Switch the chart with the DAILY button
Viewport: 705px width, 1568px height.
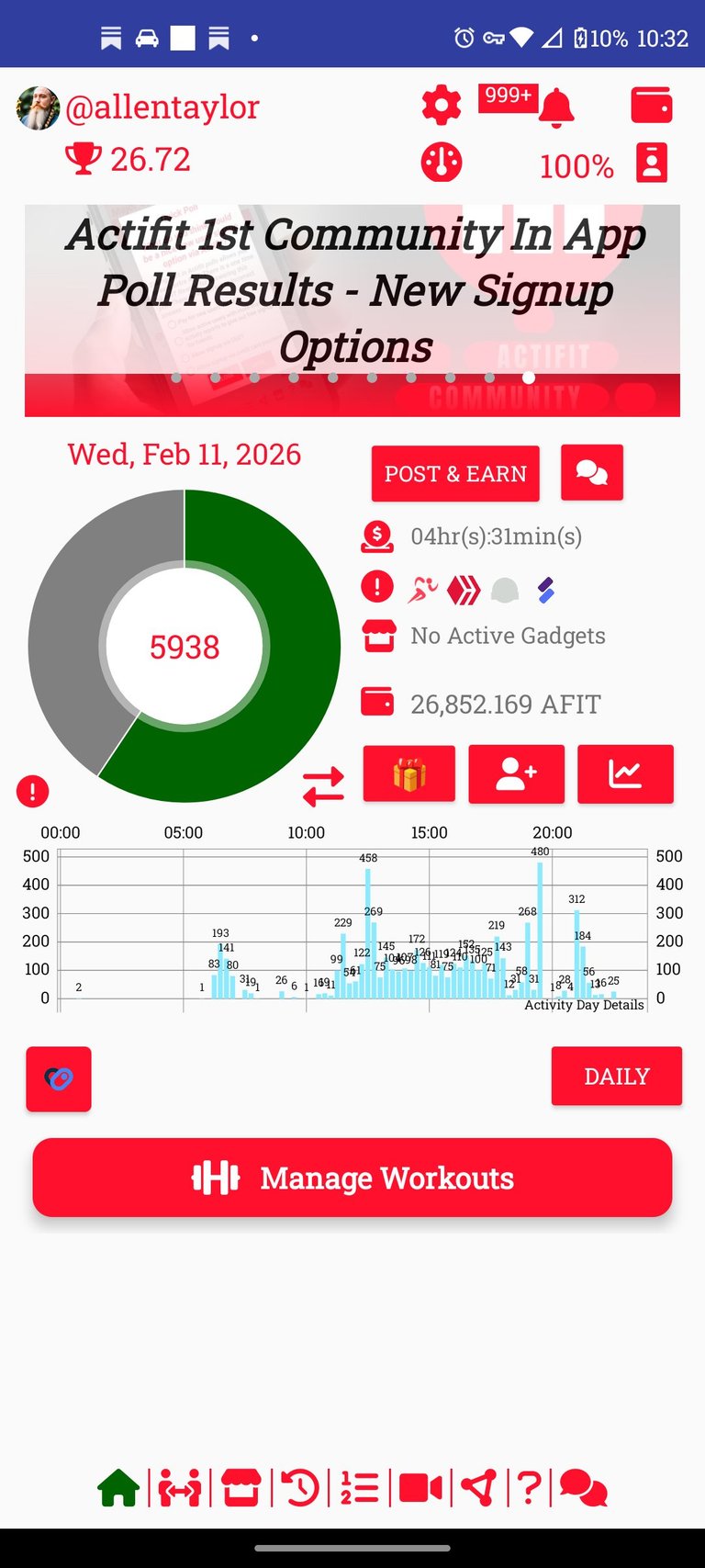click(x=616, y=1076)
